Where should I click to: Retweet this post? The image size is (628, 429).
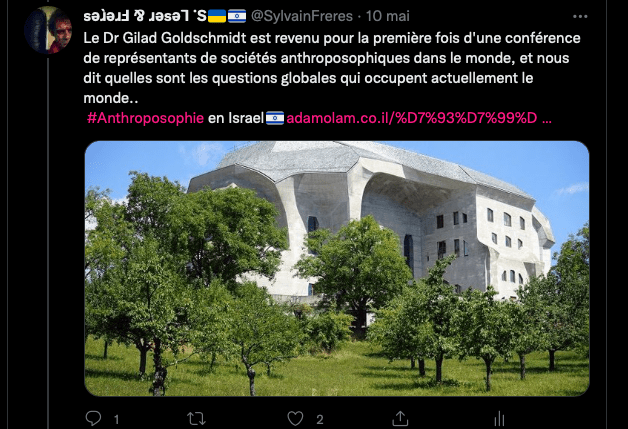[197, 418]
